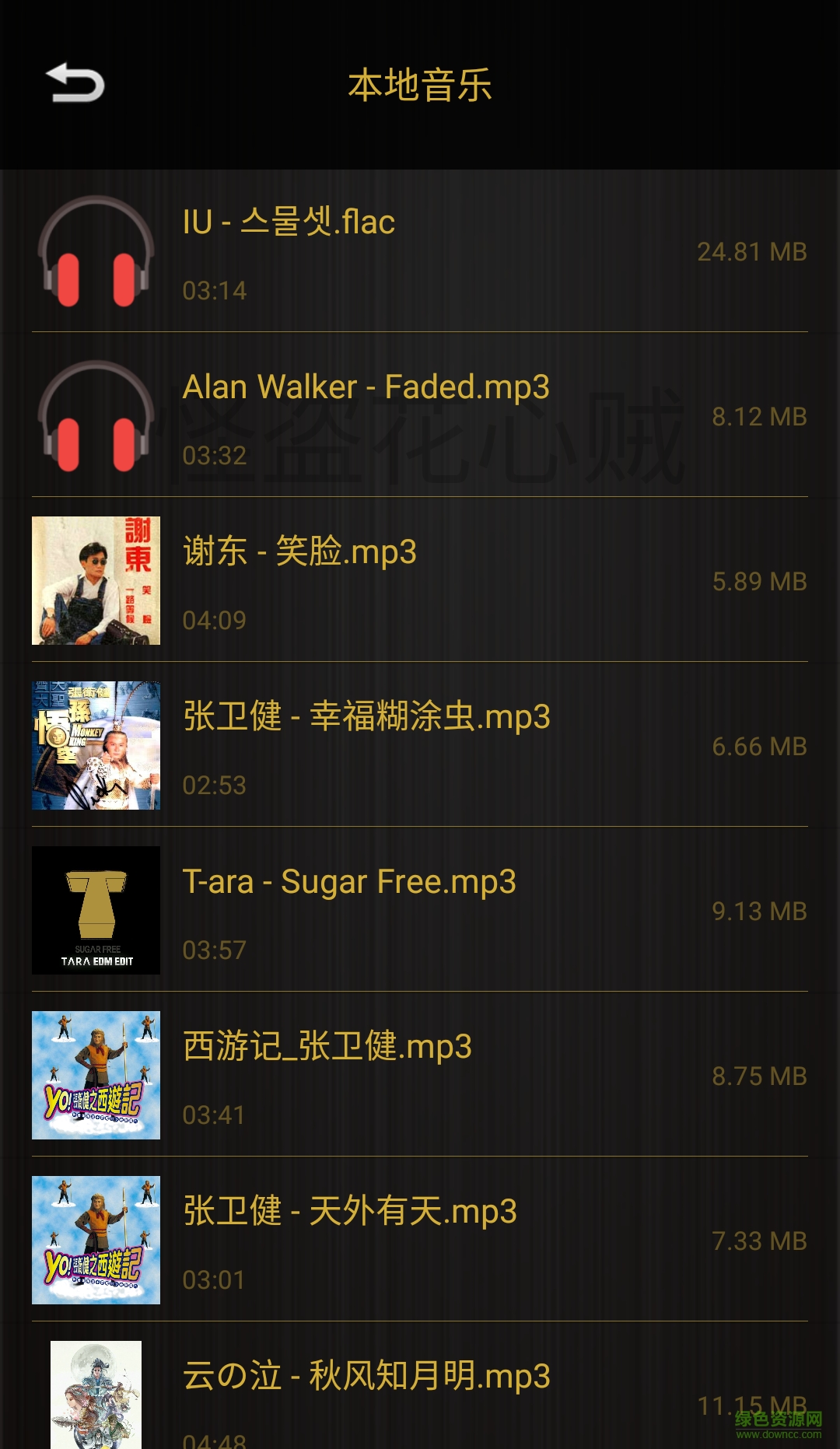Tap the 24.81 MB file size label
This screenshot has height=1449, width=840.
tap(749, 250)
